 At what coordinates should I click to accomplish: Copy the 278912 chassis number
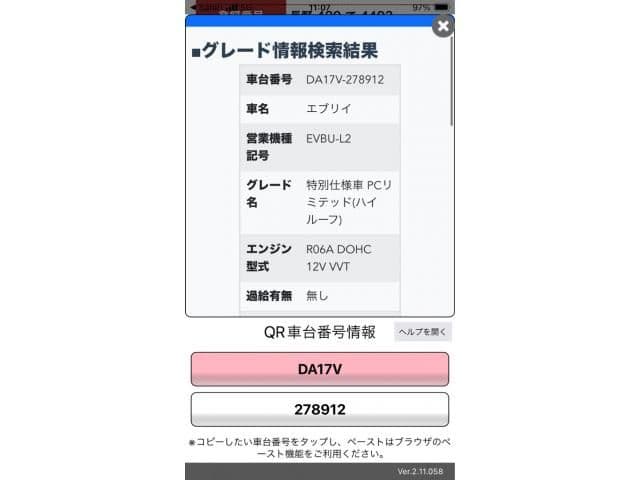point(320,410)
